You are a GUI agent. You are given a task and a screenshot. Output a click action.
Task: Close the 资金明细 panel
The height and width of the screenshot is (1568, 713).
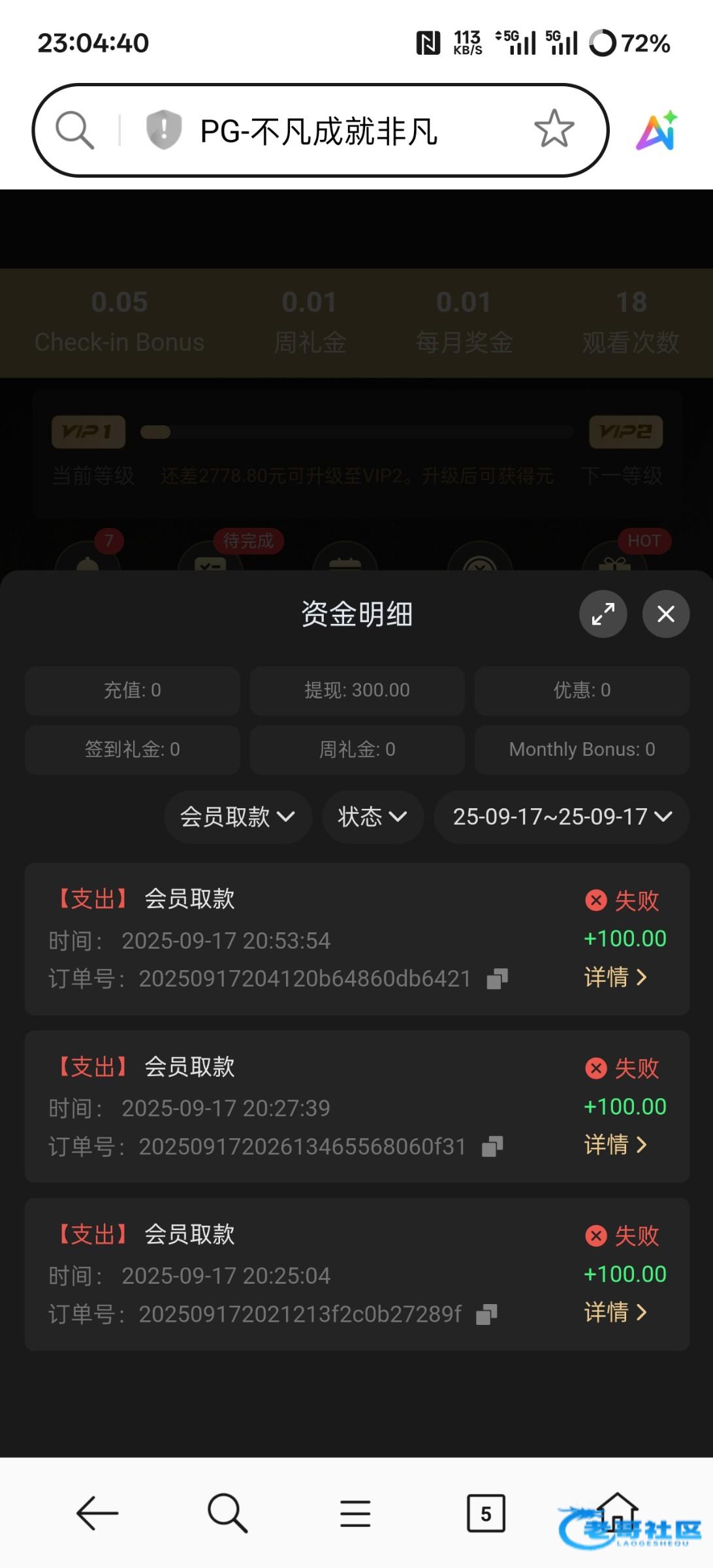pyautogui.click(x=665, y=614)
